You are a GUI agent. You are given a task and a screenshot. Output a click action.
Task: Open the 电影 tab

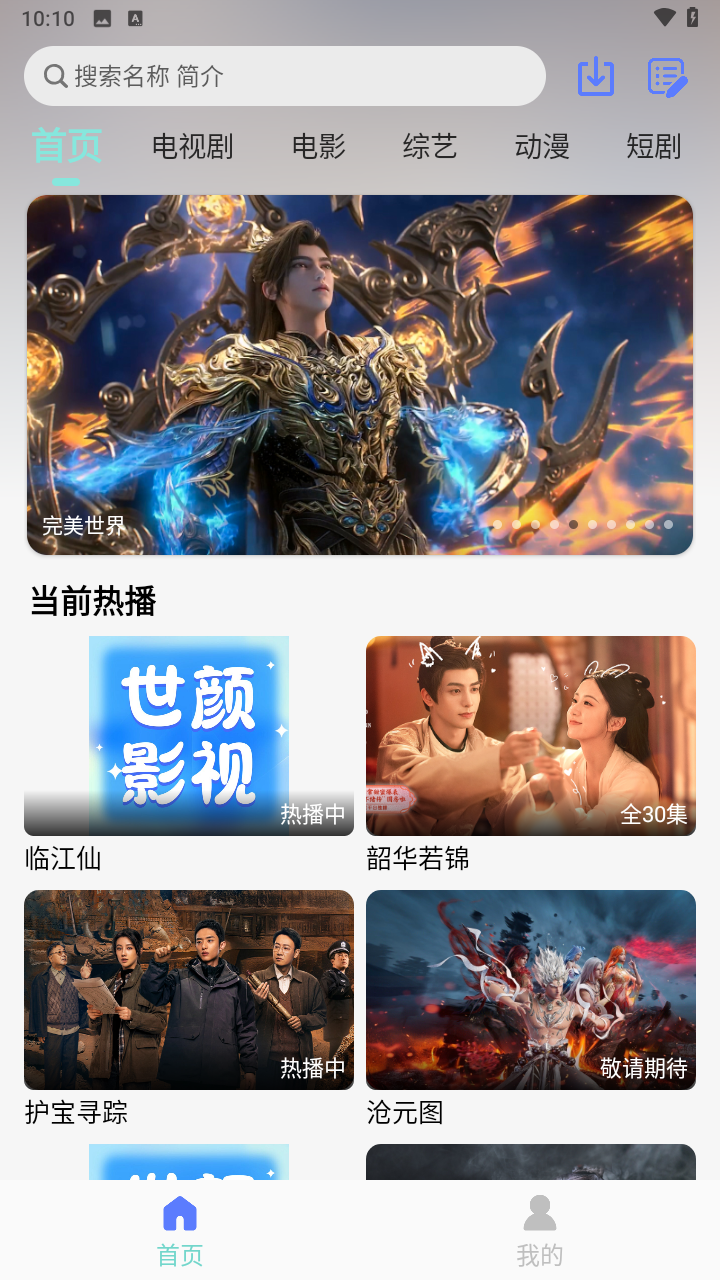coord(318,147)
